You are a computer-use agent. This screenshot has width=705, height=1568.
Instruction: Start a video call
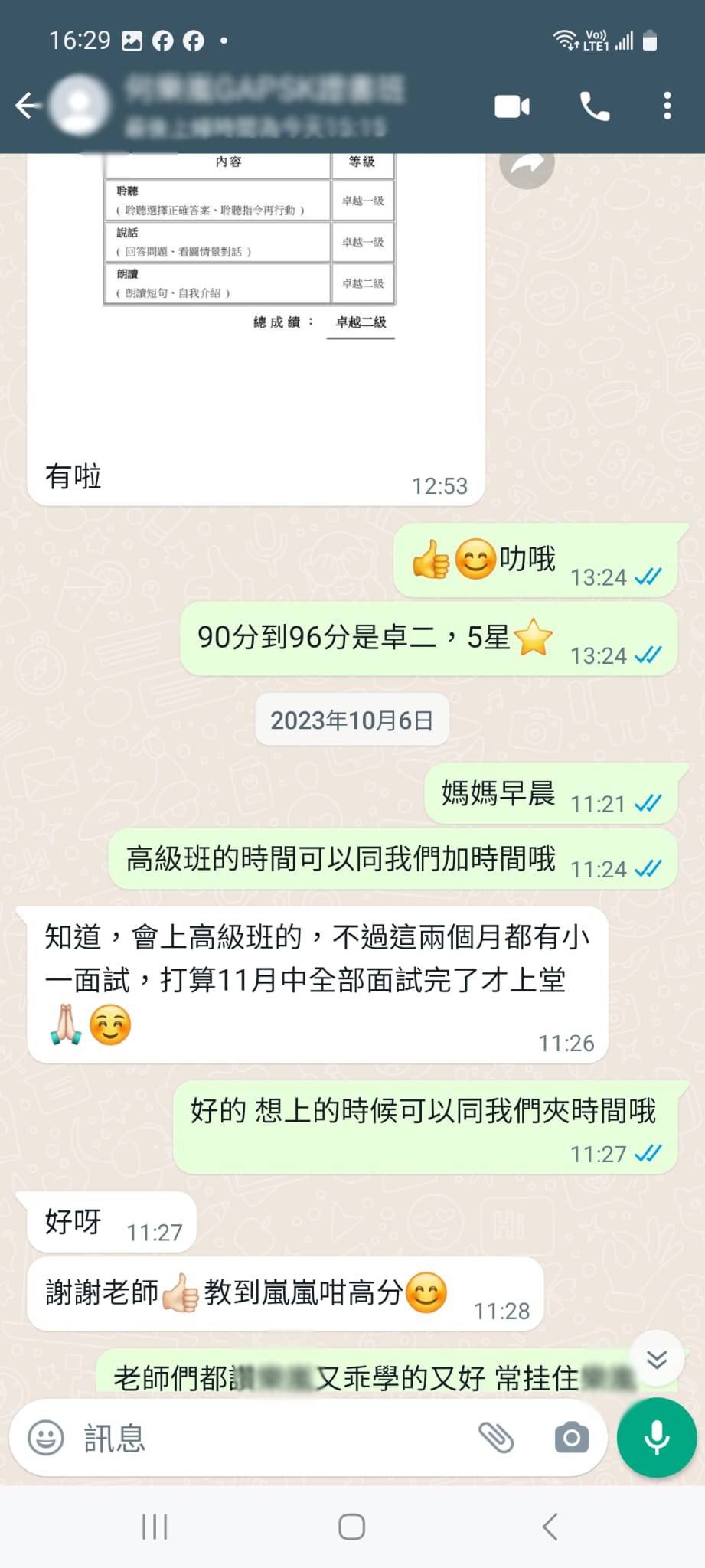[512, 106]
